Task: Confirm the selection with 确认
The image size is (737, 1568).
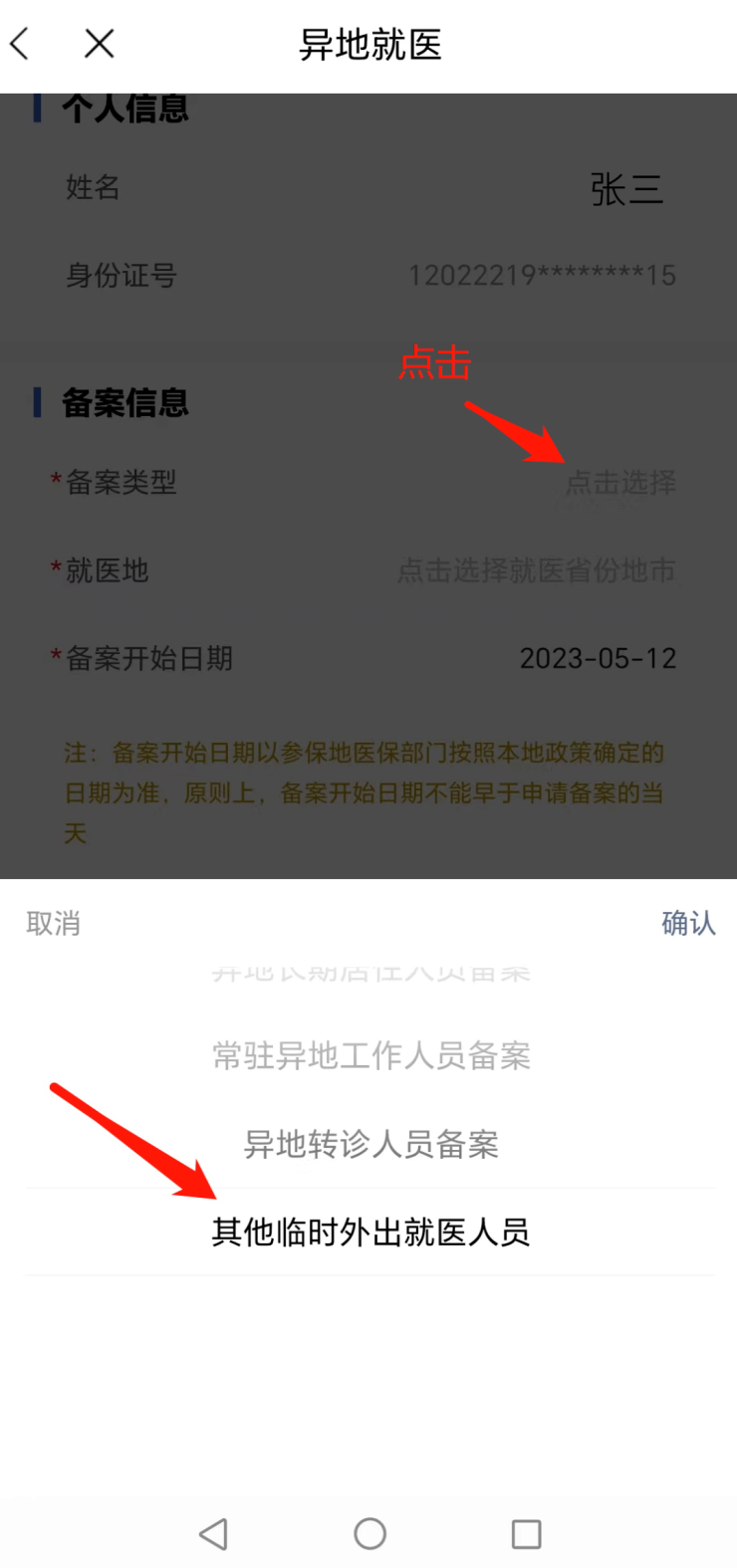Action: point(688,923)
